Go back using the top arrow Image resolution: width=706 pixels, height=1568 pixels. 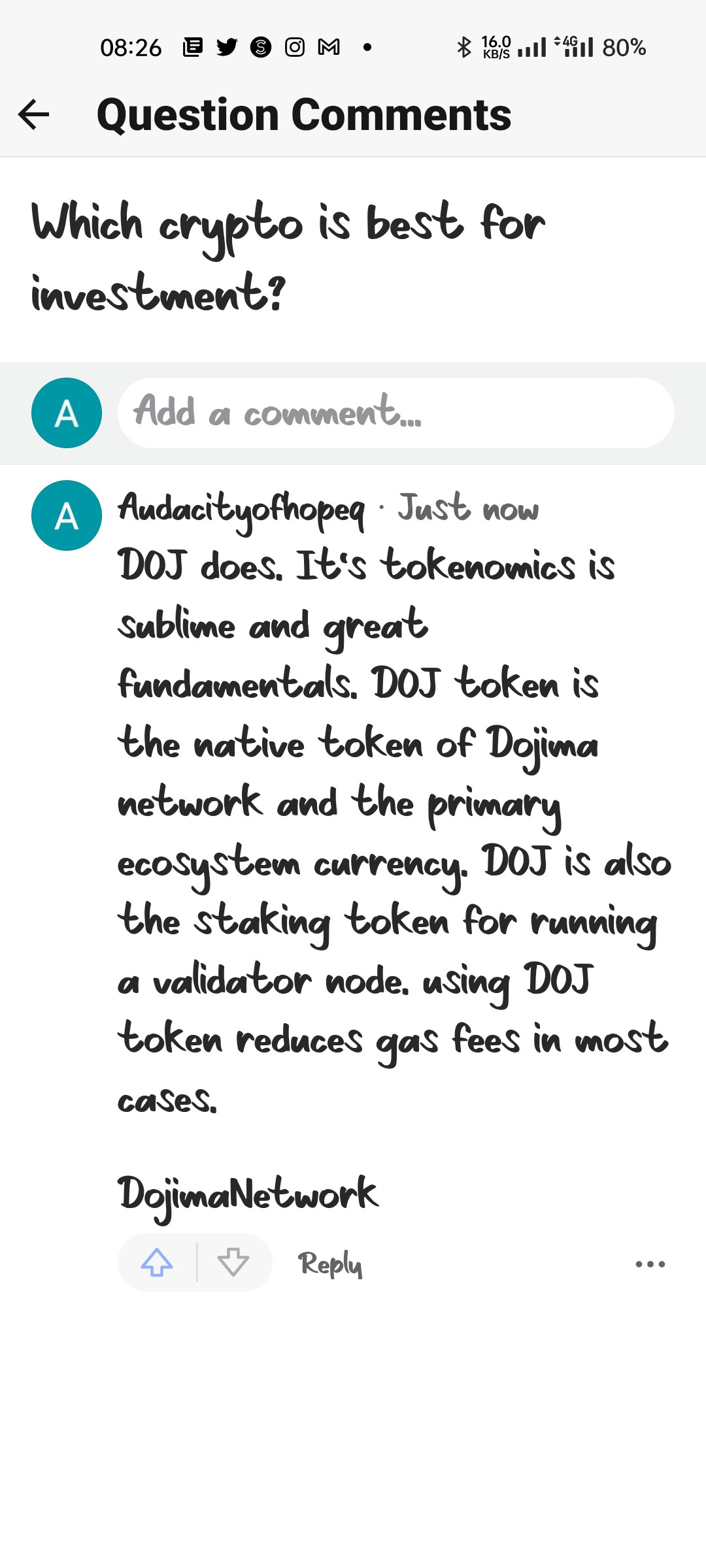tap(34, 115)
